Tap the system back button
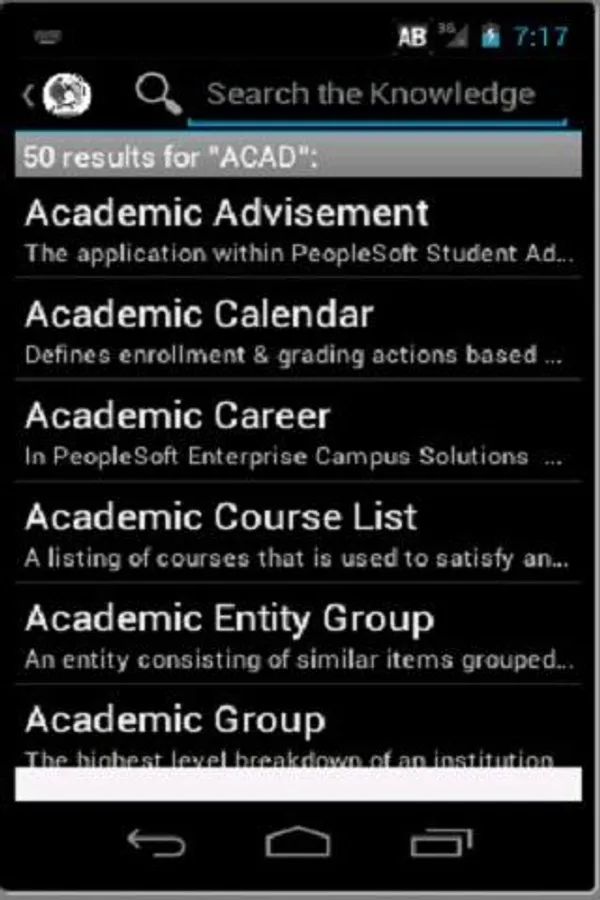 click(x=156, y=844)
